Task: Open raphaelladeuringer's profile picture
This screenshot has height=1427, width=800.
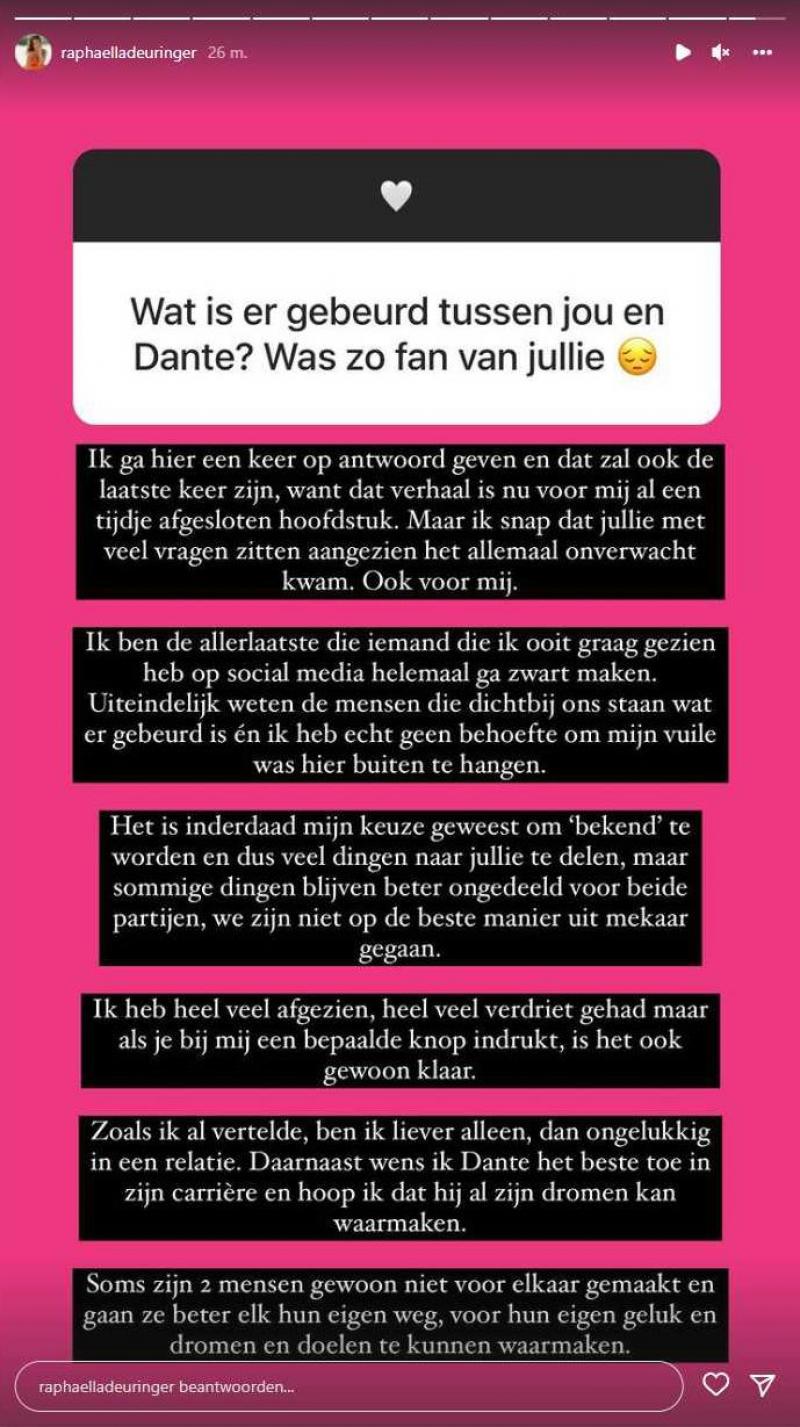Action: [32, 52]
